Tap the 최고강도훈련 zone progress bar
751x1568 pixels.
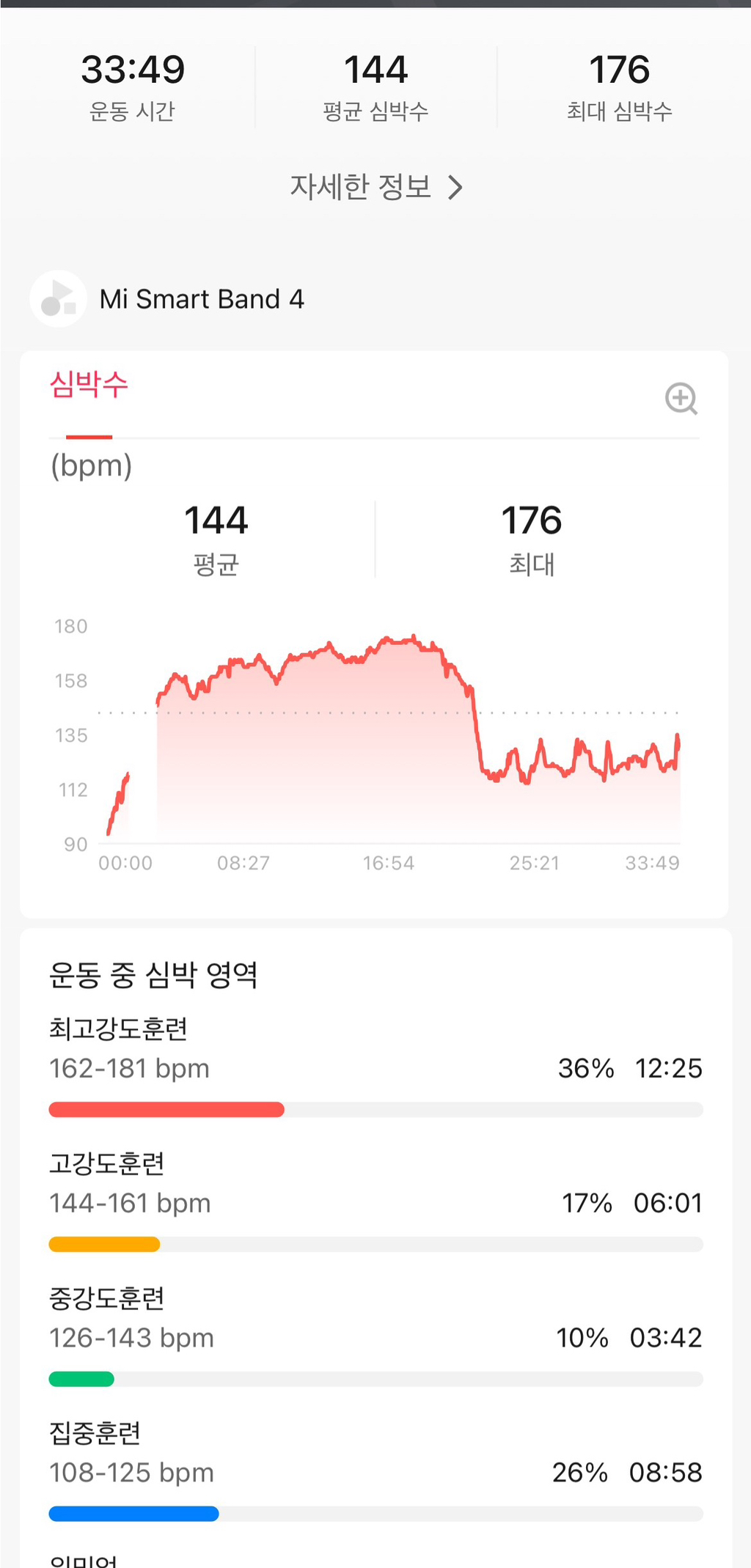pos(375,1110)
